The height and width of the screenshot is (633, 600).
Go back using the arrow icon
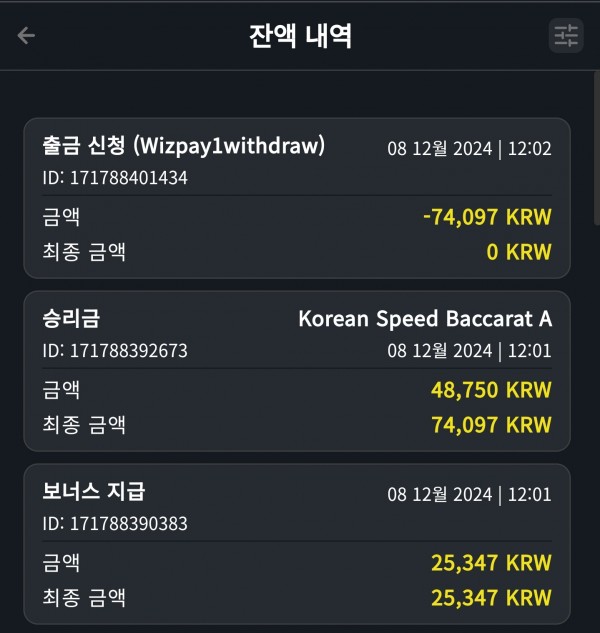(26, 36)
